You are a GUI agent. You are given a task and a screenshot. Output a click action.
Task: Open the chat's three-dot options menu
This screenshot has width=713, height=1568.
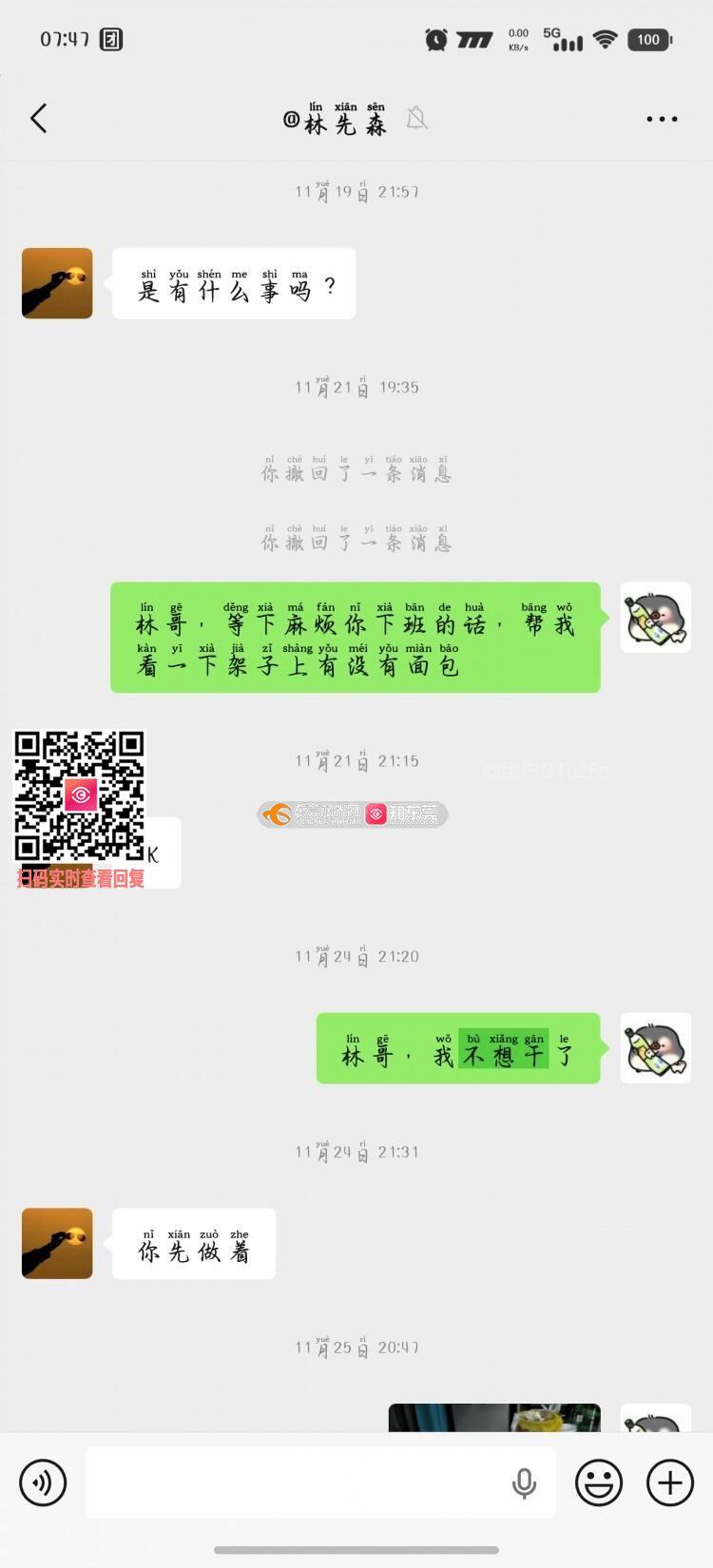[662, 119]
